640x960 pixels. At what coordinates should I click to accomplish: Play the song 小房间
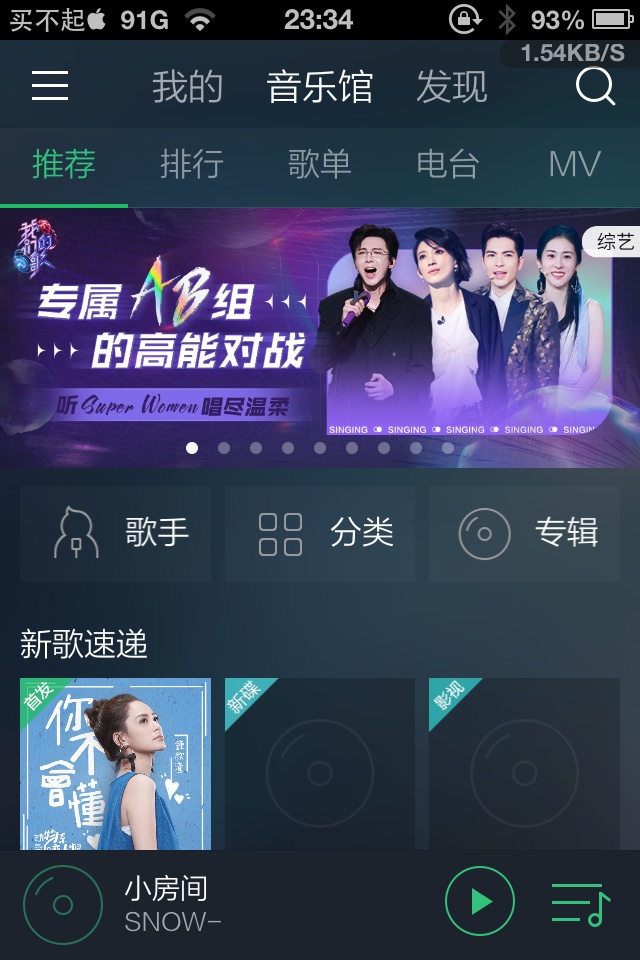pyautogui.click(x=480, y=903)
